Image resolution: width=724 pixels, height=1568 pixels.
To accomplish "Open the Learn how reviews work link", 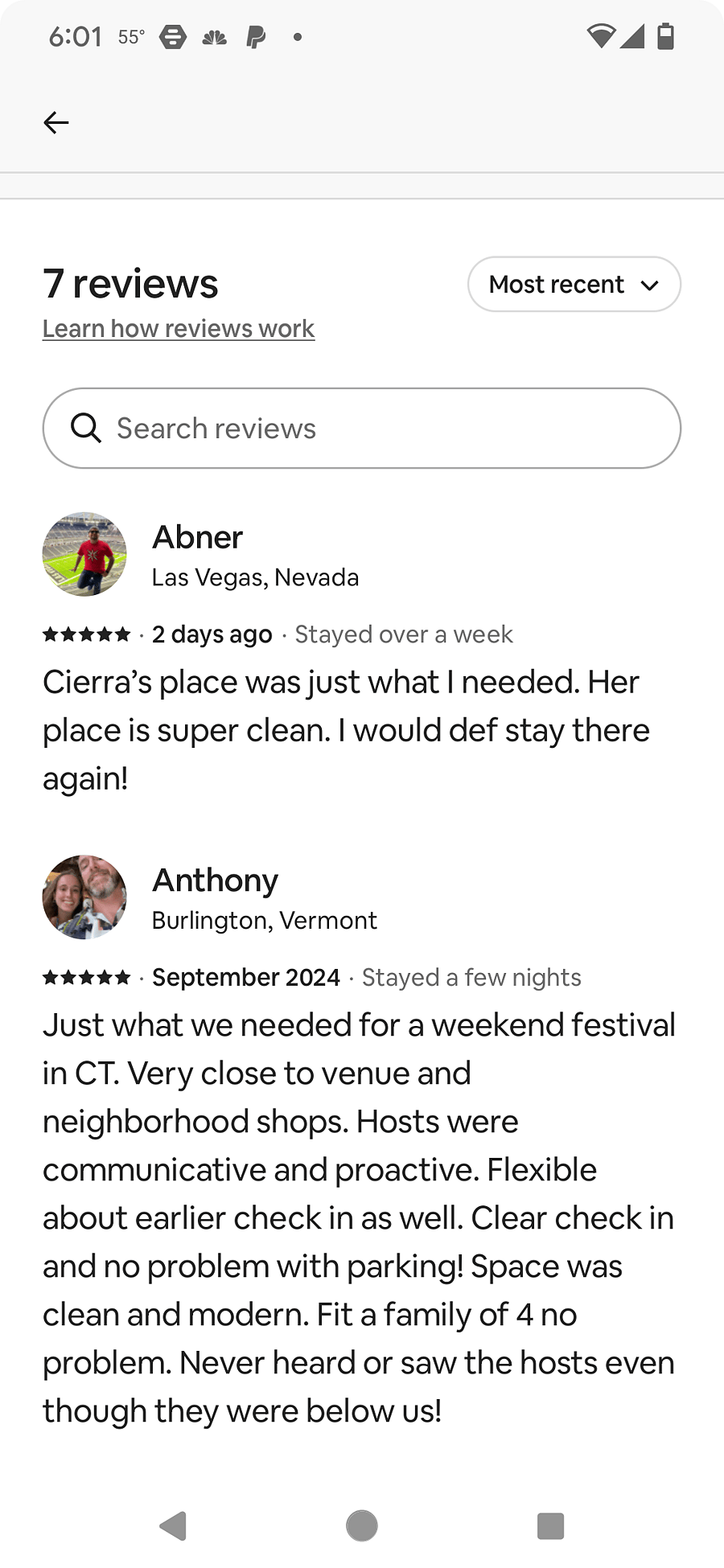I will (179, 329).
